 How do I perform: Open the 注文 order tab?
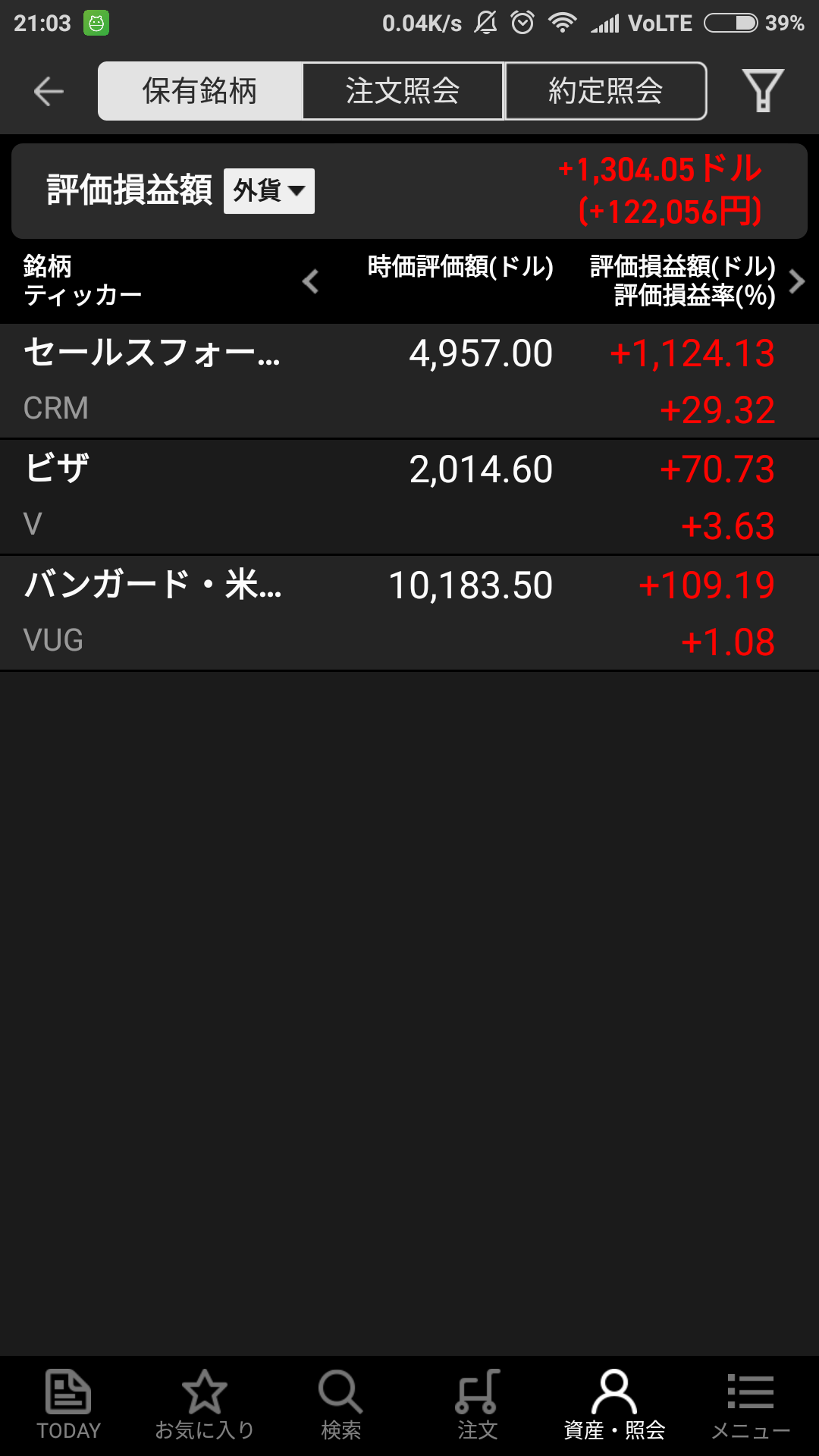pyautogui.click(x=478, y=1405)
